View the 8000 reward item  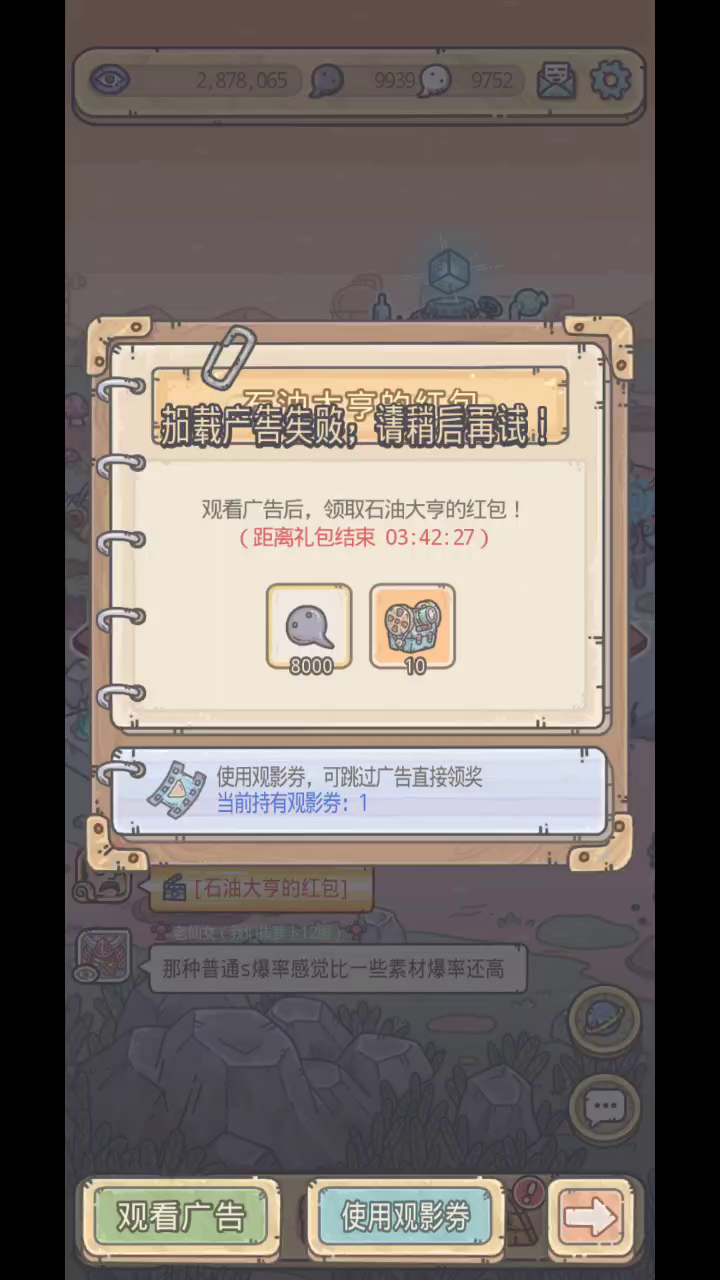pyautogui.click(x=309, y=627)
